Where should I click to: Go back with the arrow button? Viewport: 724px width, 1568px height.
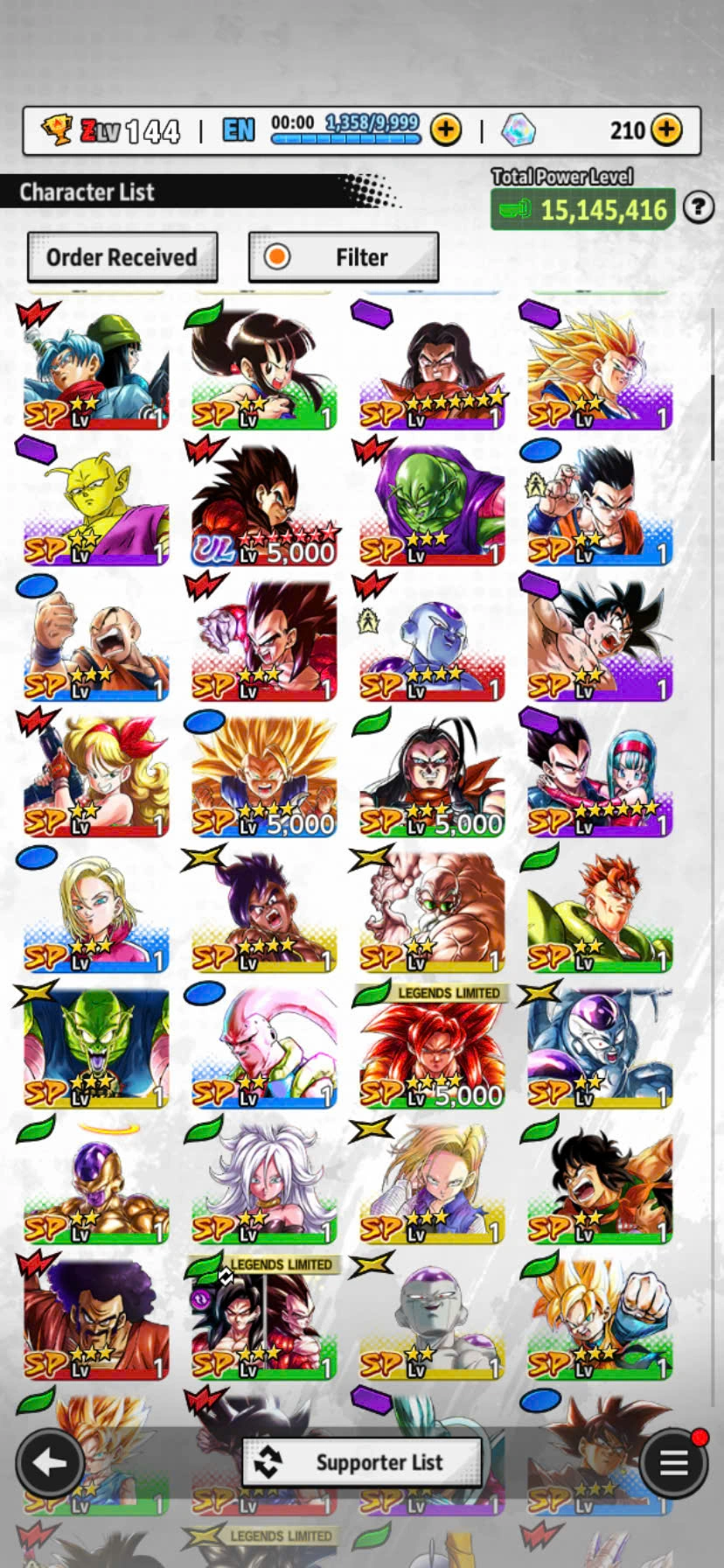(50, 1462)
